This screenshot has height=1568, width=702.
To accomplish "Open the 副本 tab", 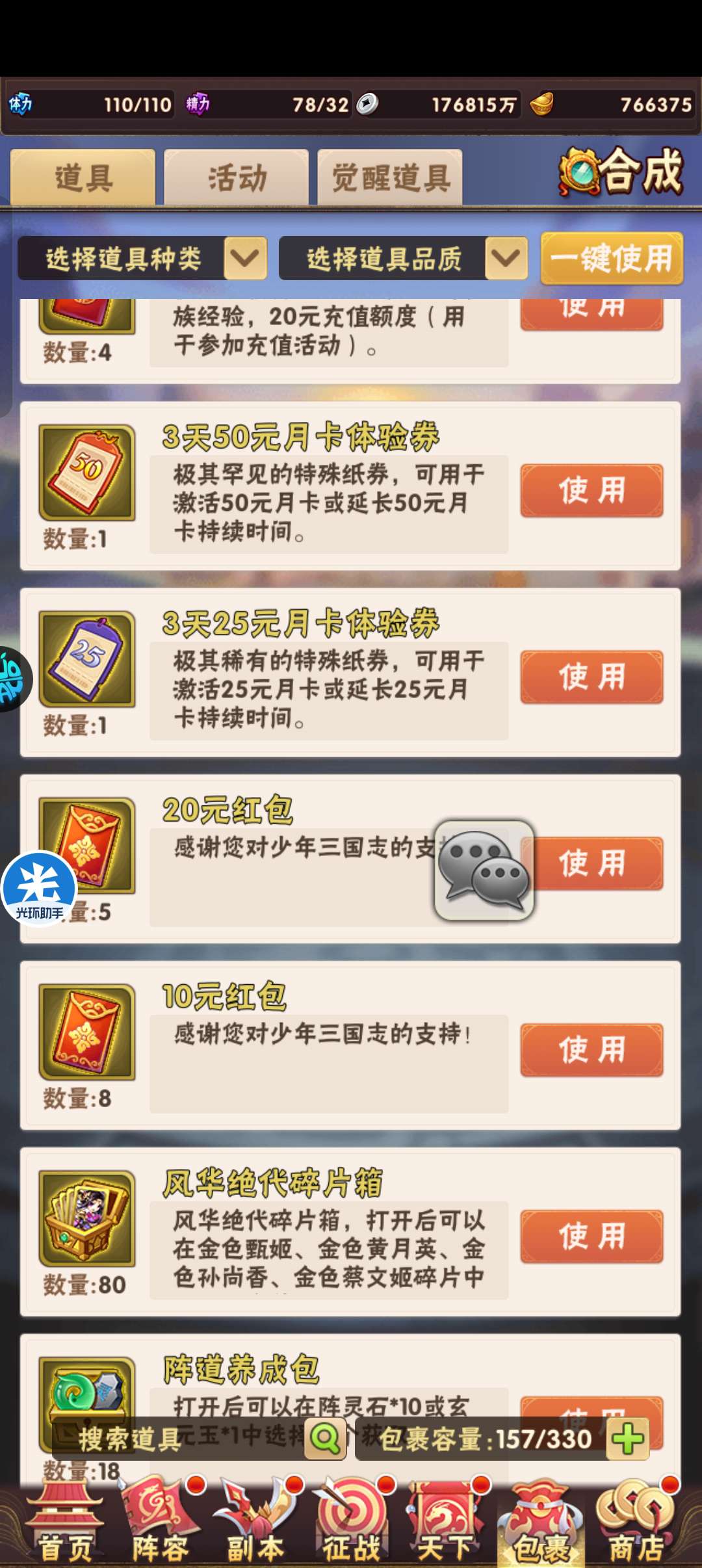I will (255, 1524).
